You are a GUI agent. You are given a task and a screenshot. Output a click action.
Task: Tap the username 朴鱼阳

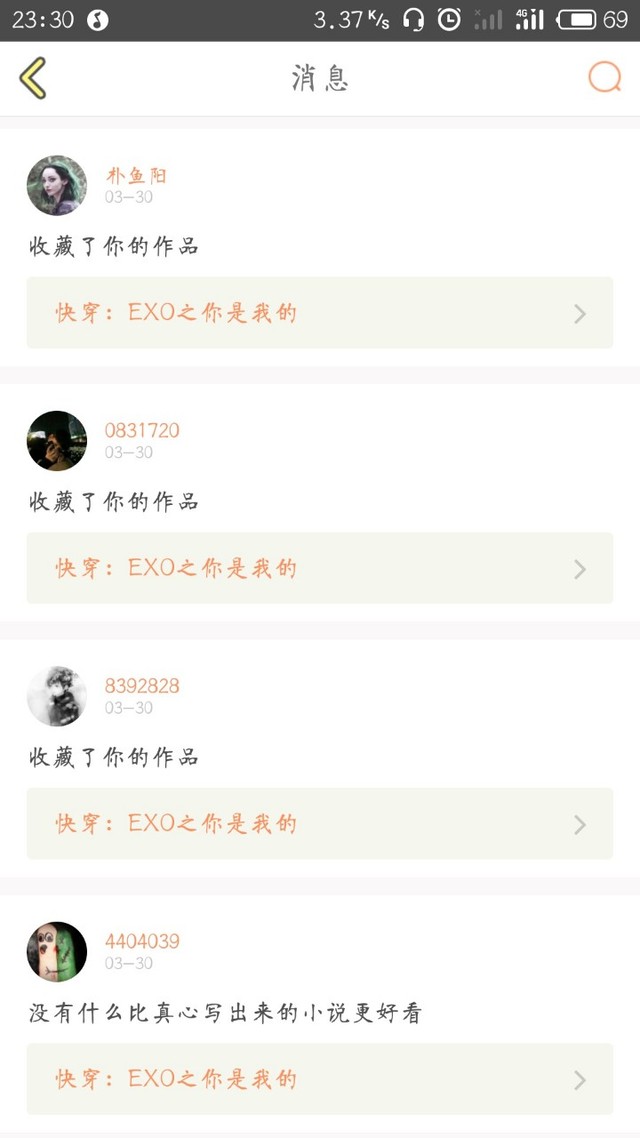(136, 175)
